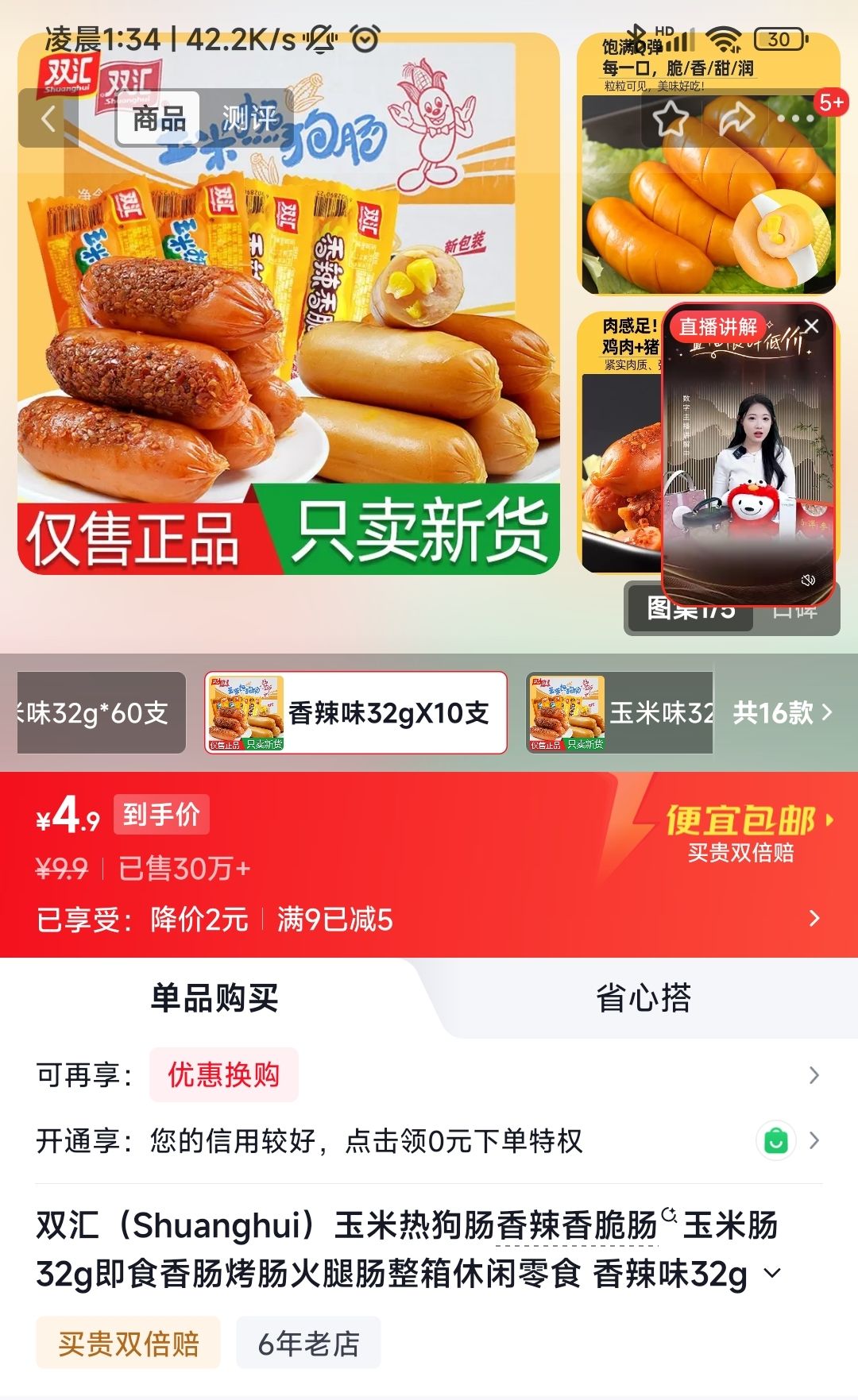Screen dimensions: 858x1400
Task: Tap the 买贵双倍赔 tag
Action: tap(128, 1343)
